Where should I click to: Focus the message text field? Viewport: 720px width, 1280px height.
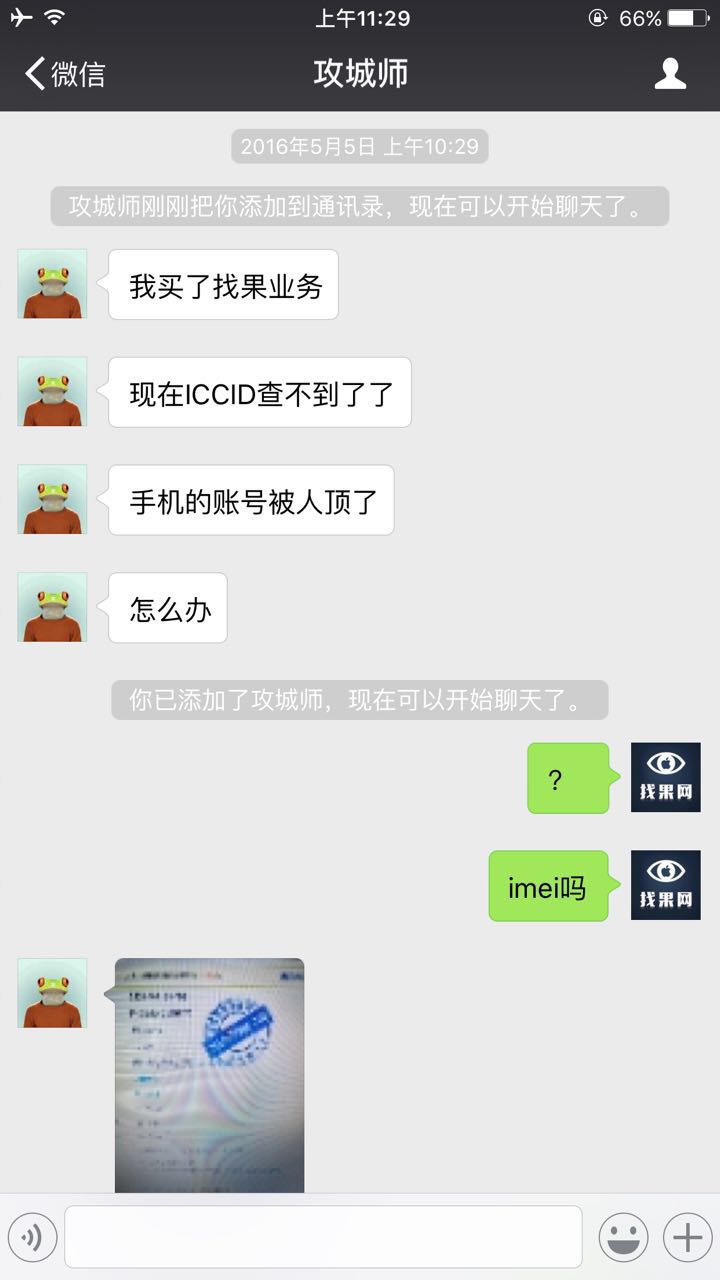[323, 1237]
